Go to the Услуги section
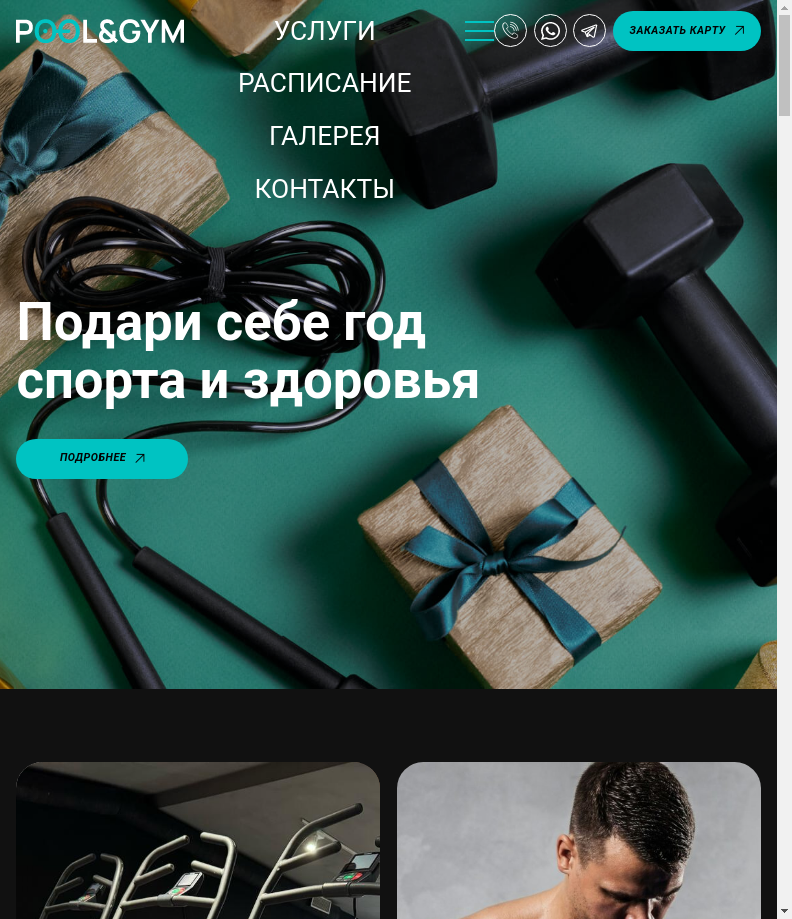 [325, 31]
